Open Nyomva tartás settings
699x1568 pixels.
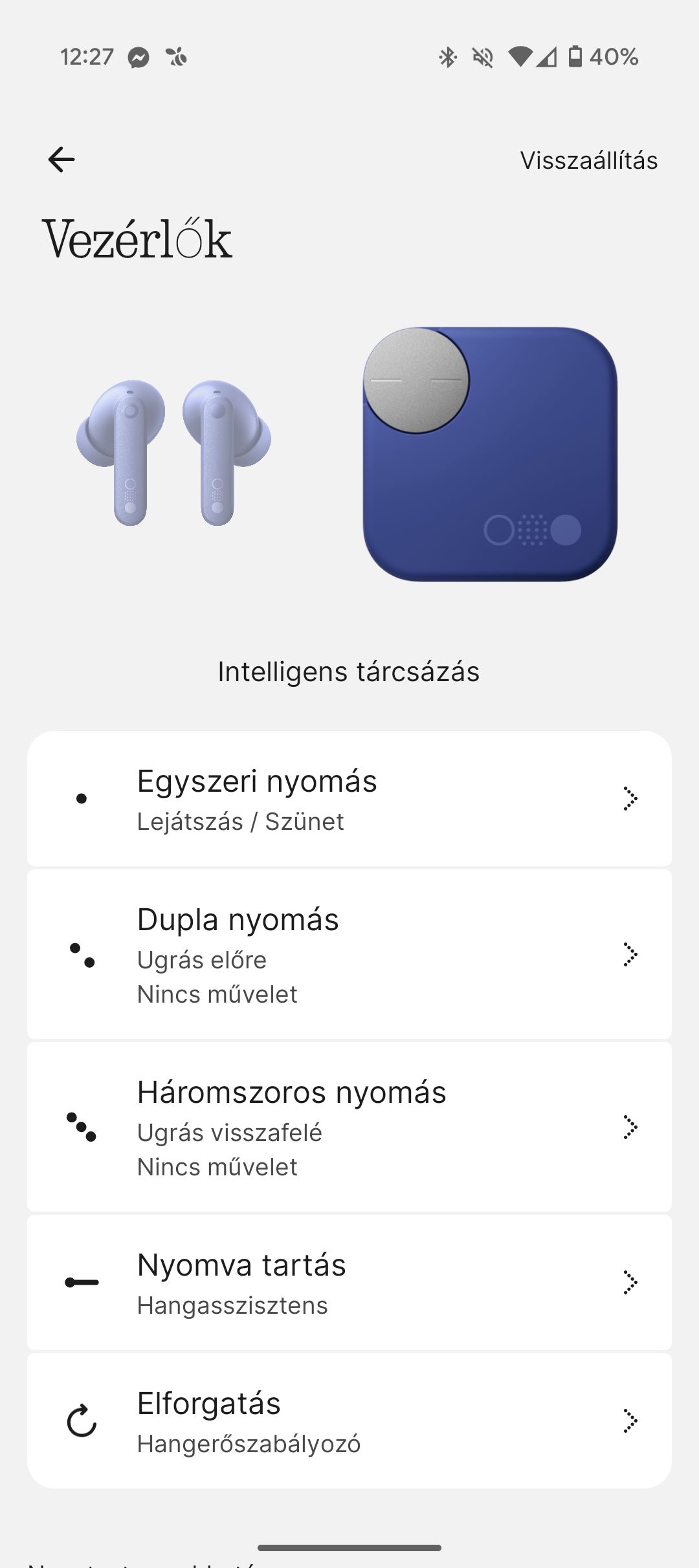coord(349,1282)
